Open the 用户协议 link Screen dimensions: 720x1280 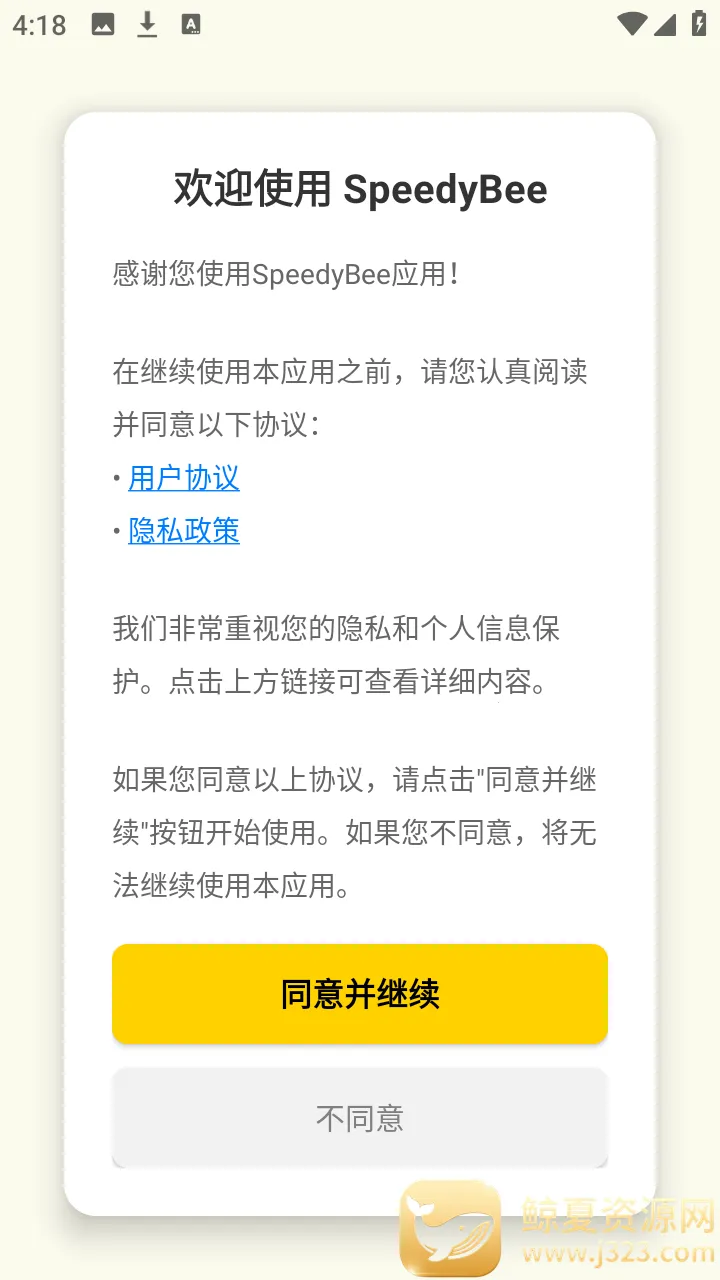pyautogui.click(x=184, y=478)
